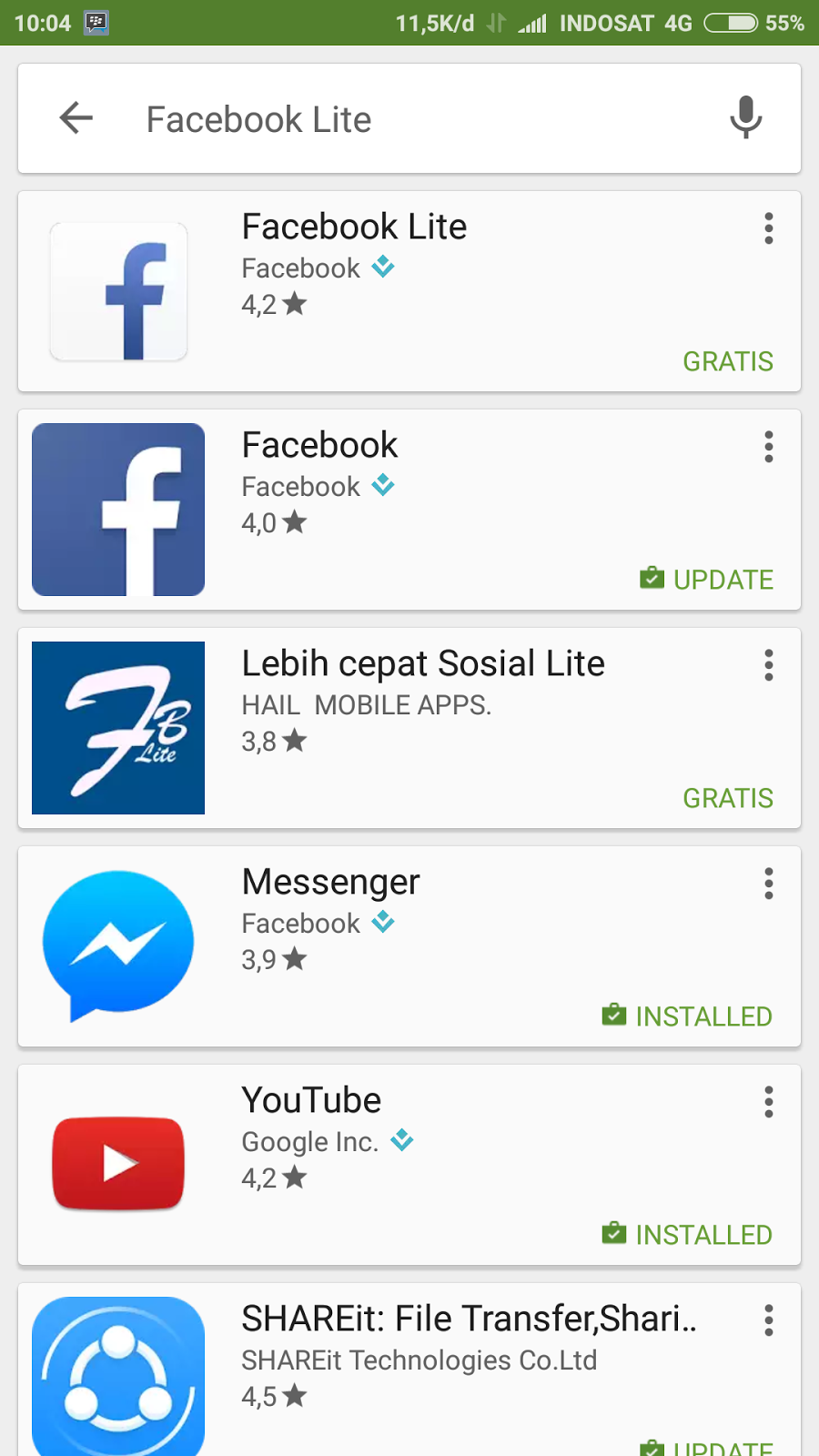Open overflow menu for Lebih cepat Sosial Lite

pos(769,665)
